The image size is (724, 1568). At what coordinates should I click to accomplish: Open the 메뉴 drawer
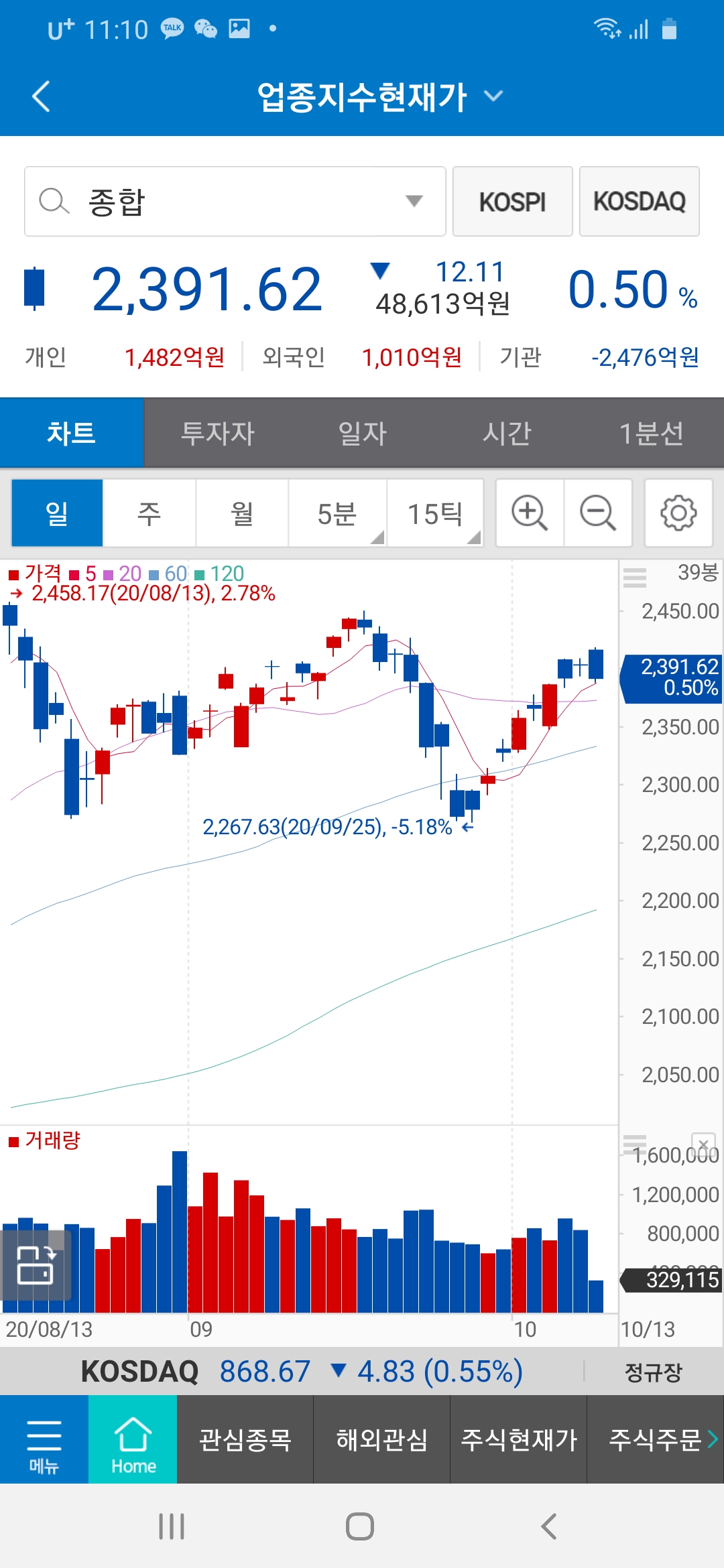[44, 1439]
